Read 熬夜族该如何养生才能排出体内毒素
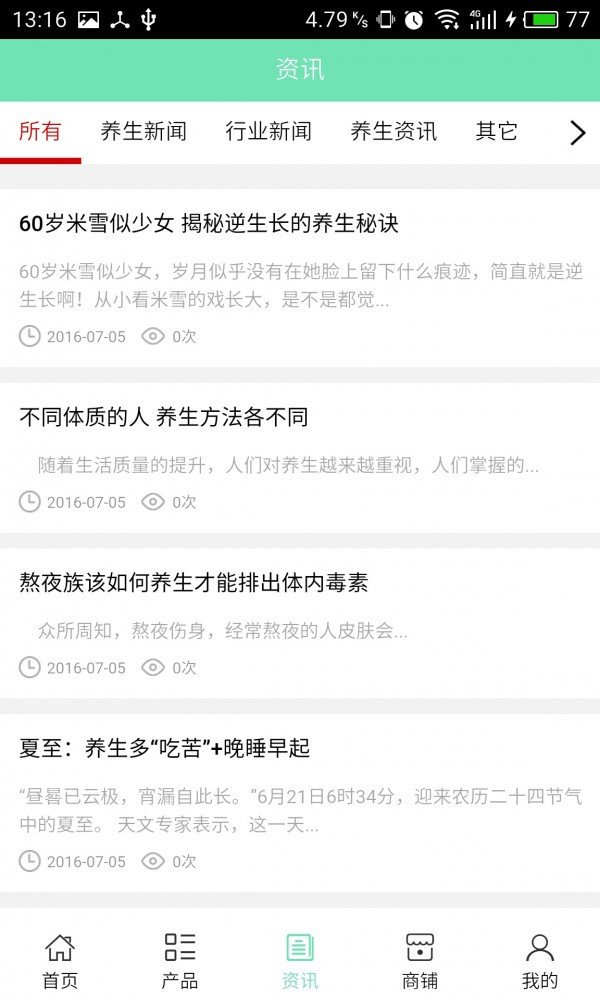This screenshot has width=600, height=1000. [x=300, y=623]
